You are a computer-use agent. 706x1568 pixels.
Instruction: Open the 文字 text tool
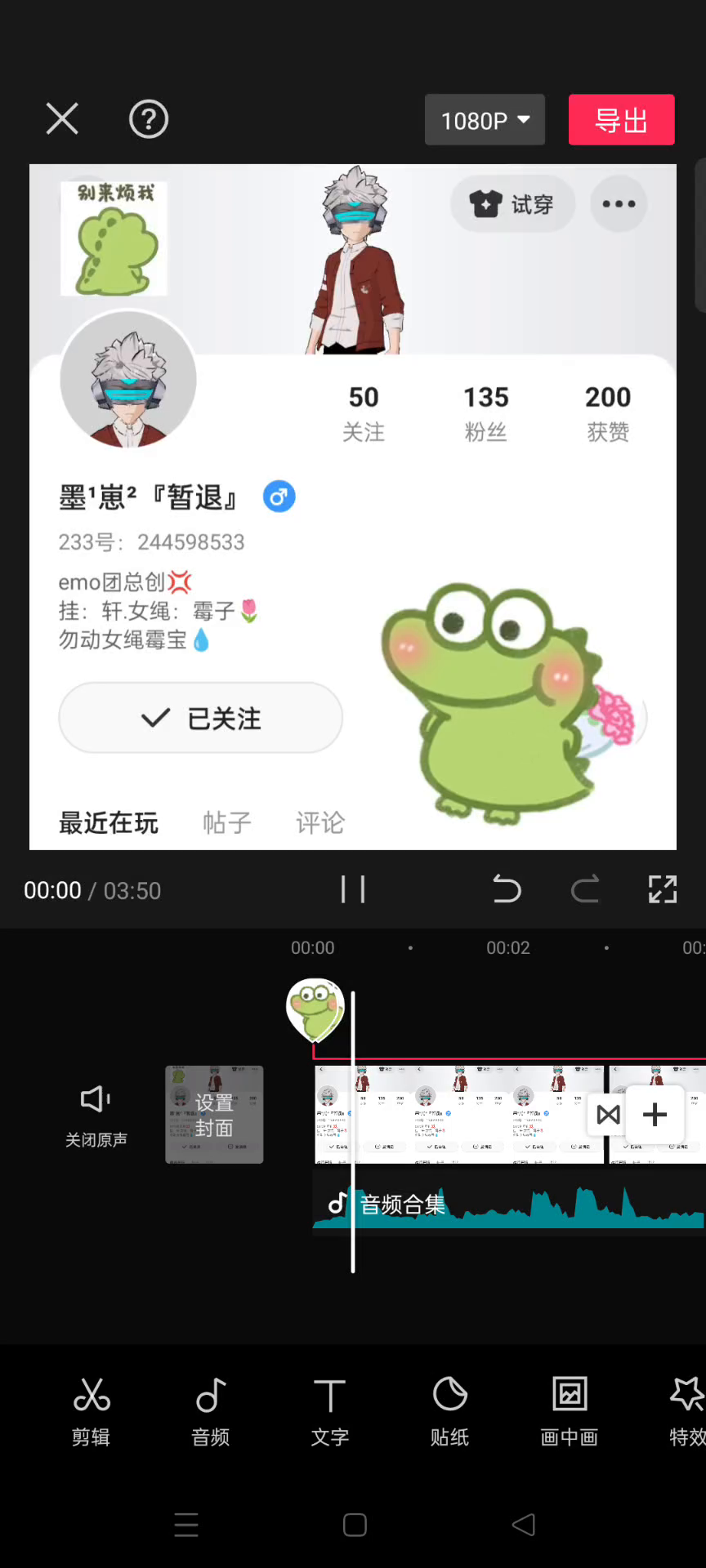point(330,1410)
